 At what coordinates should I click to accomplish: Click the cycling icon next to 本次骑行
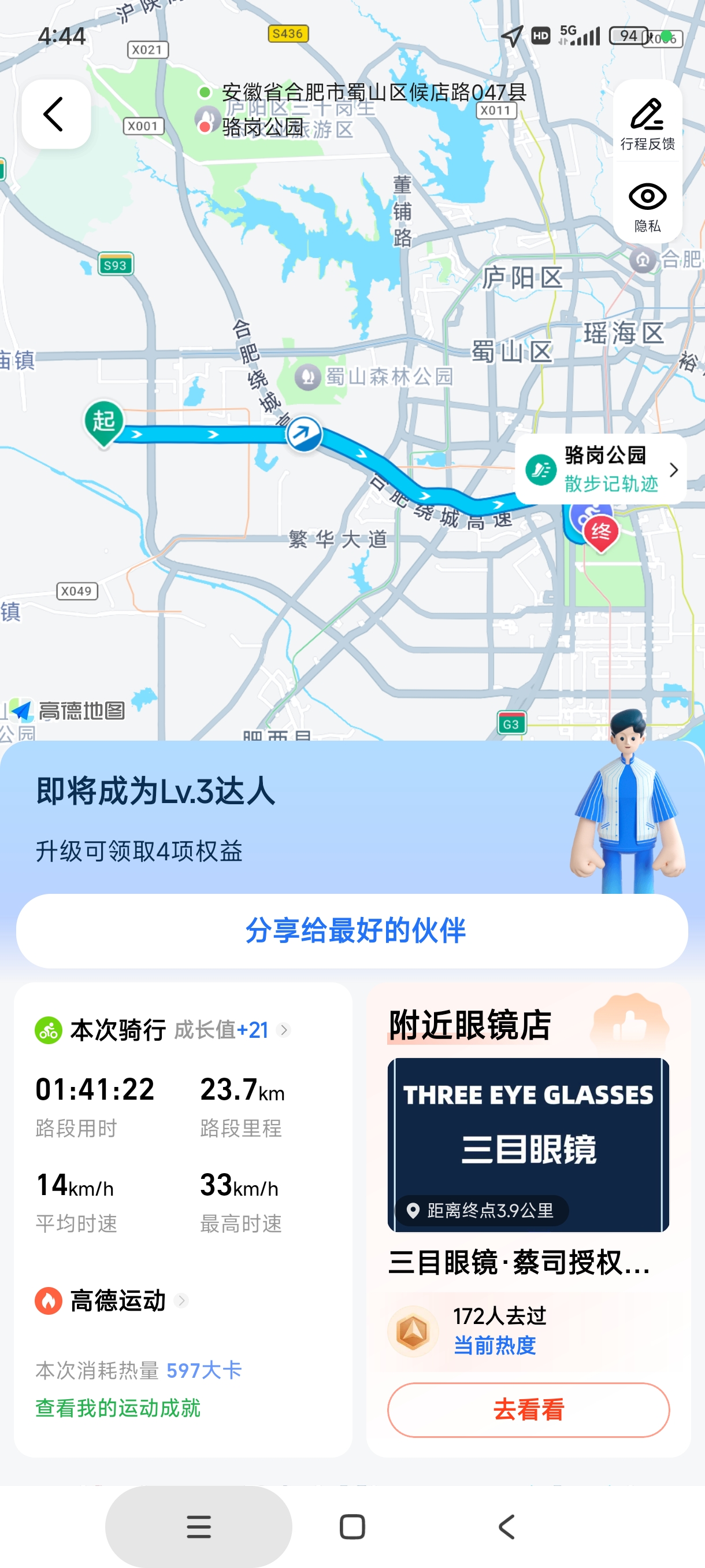49,1030
